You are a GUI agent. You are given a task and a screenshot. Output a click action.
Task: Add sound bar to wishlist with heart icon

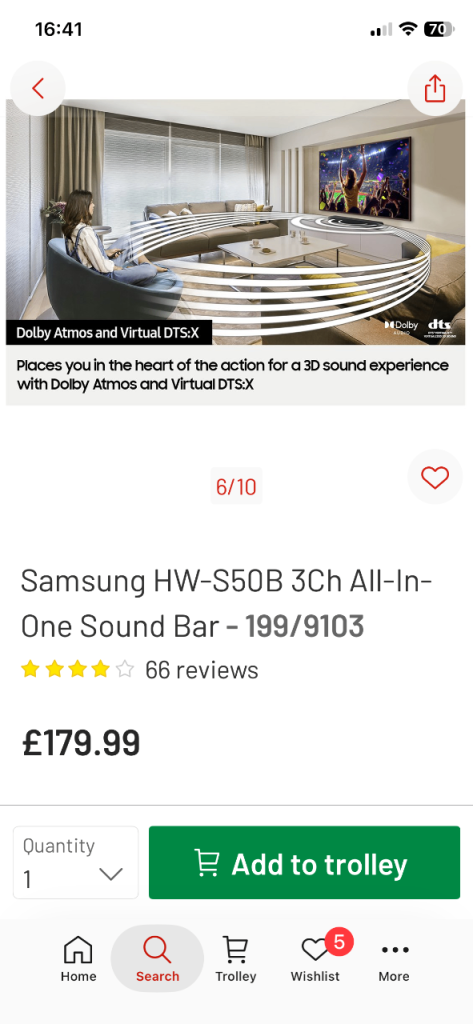pyautogui.click(x=435, y=477)
